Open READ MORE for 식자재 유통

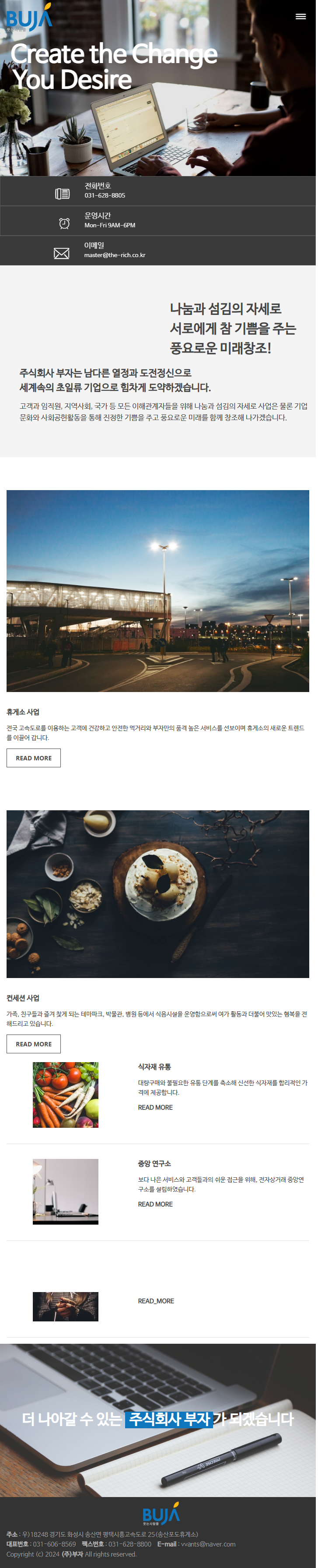coord(155,1107)
